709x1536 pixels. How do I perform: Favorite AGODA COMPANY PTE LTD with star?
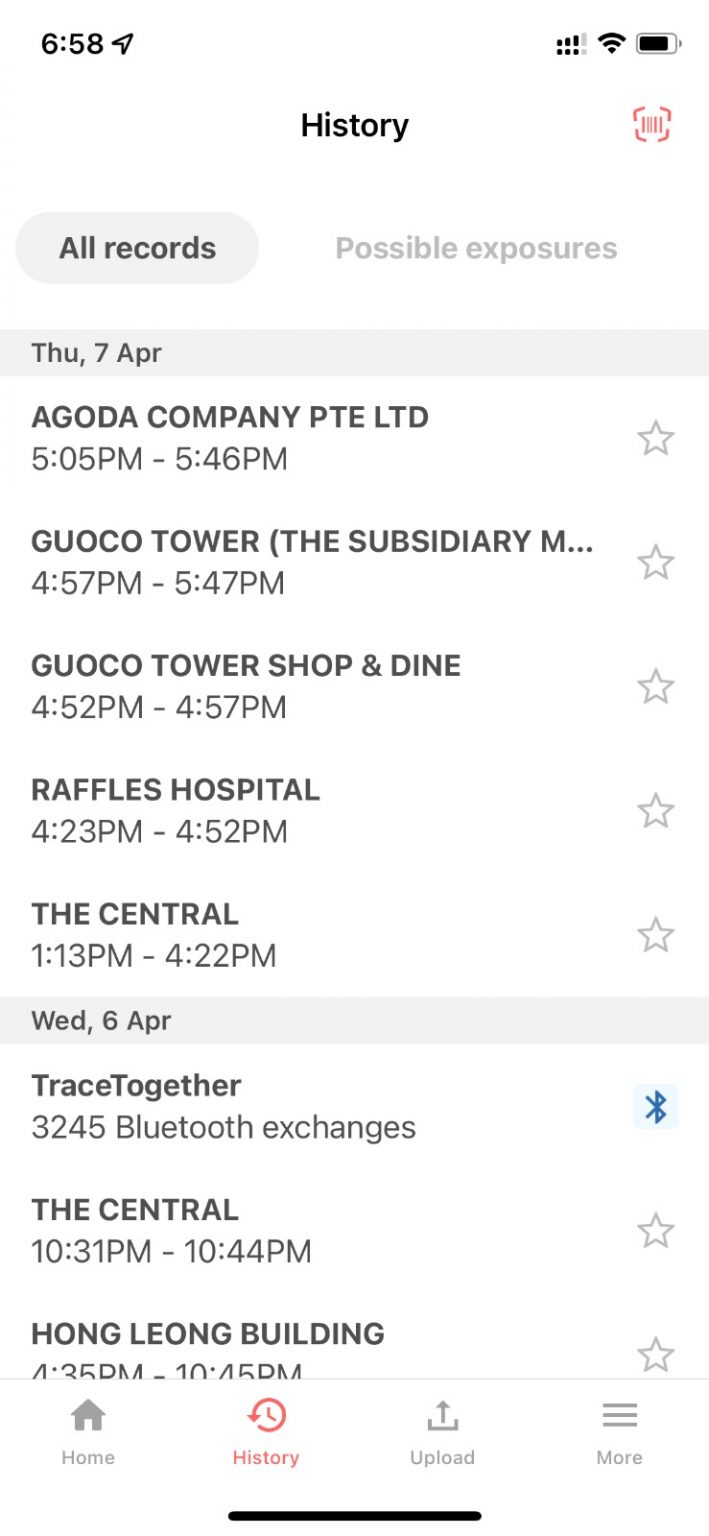pyautogui.click(x=656, y=438)
